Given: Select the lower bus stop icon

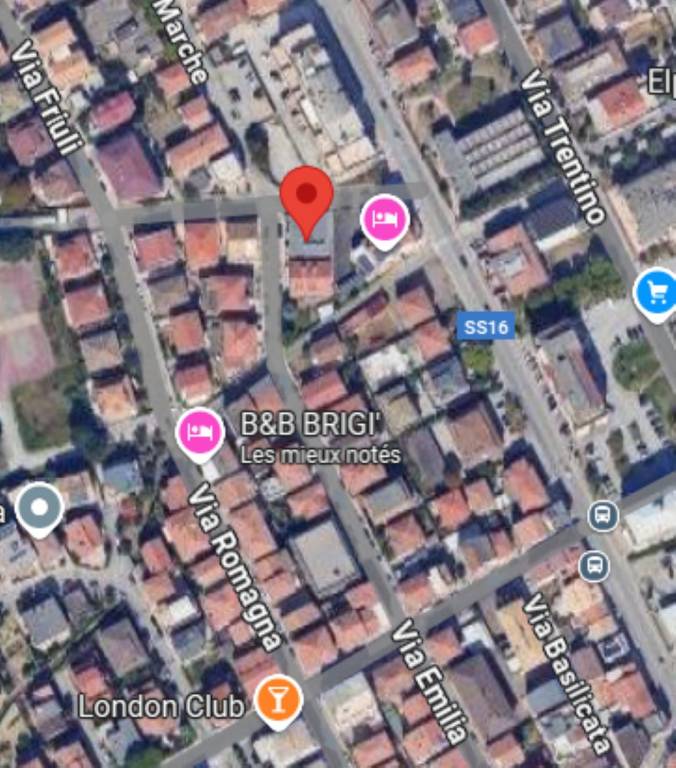Looking at the screenshot, I should (x=594, y=566).
